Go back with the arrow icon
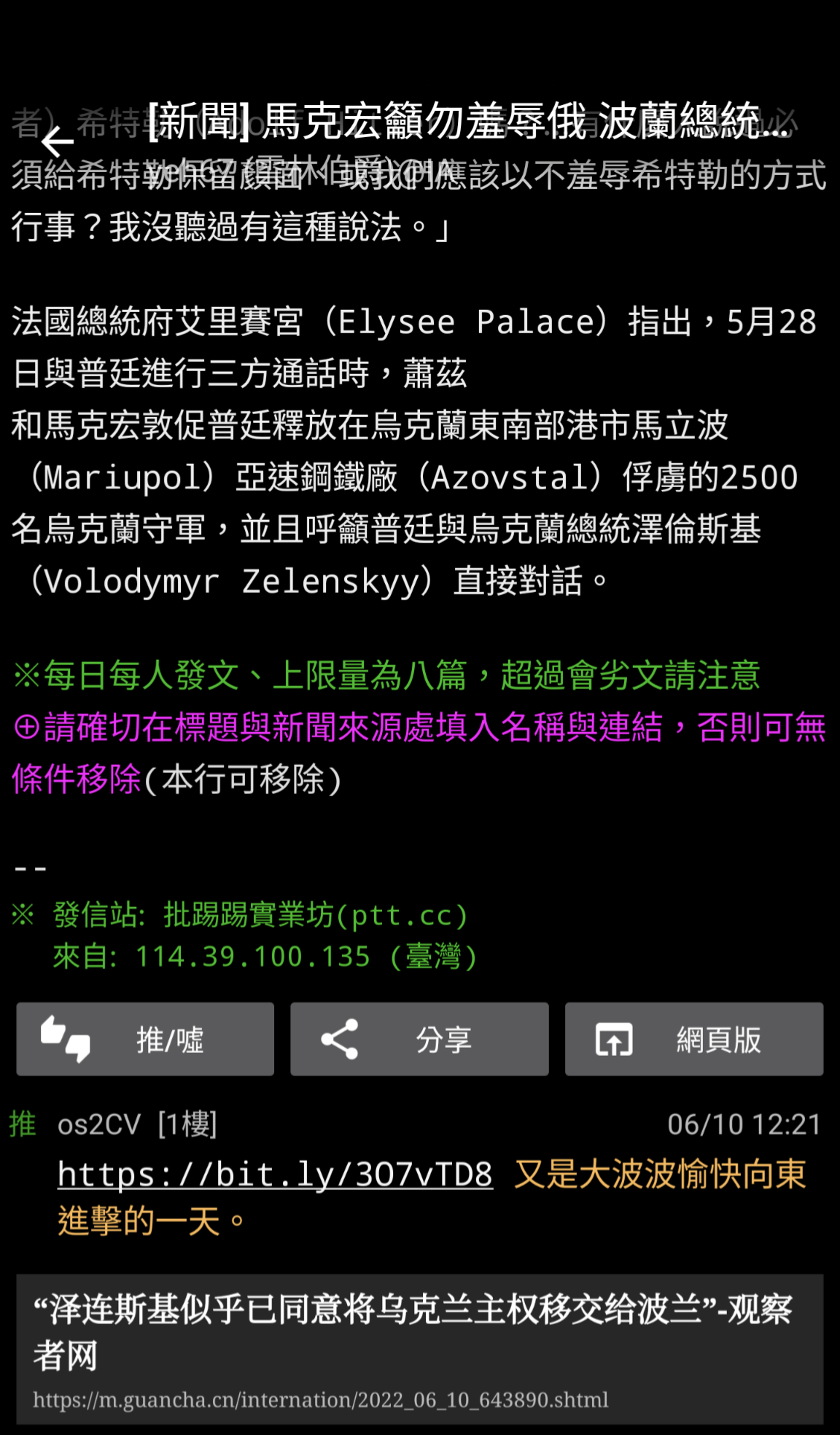 [x=58, y=141]
